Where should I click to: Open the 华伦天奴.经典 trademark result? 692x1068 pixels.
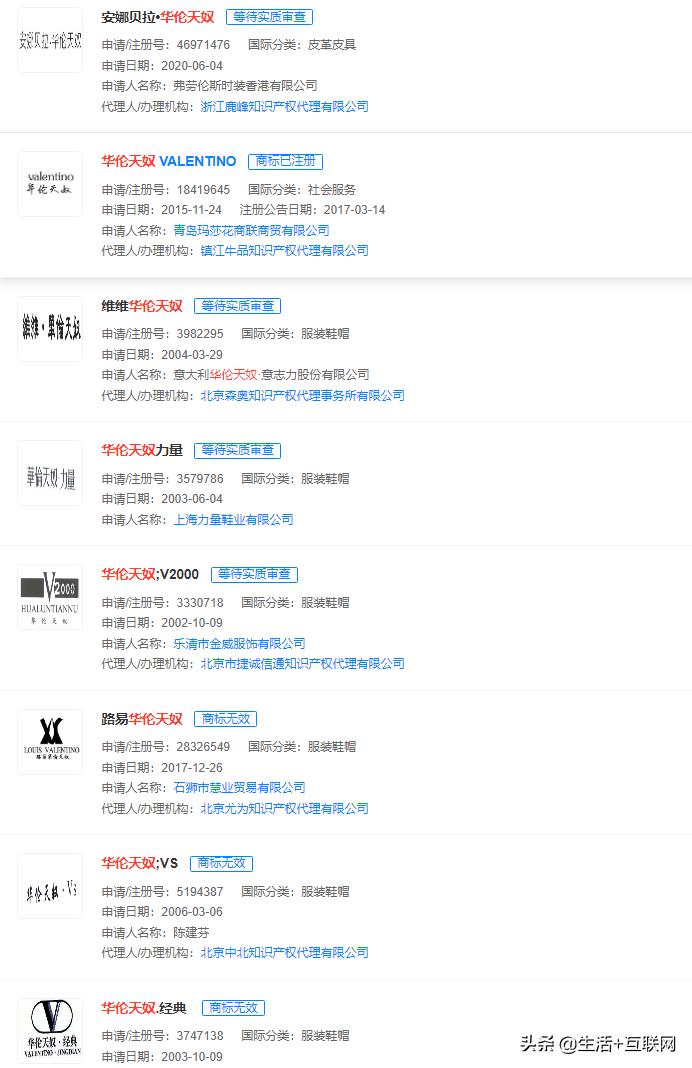point(144,1008)
